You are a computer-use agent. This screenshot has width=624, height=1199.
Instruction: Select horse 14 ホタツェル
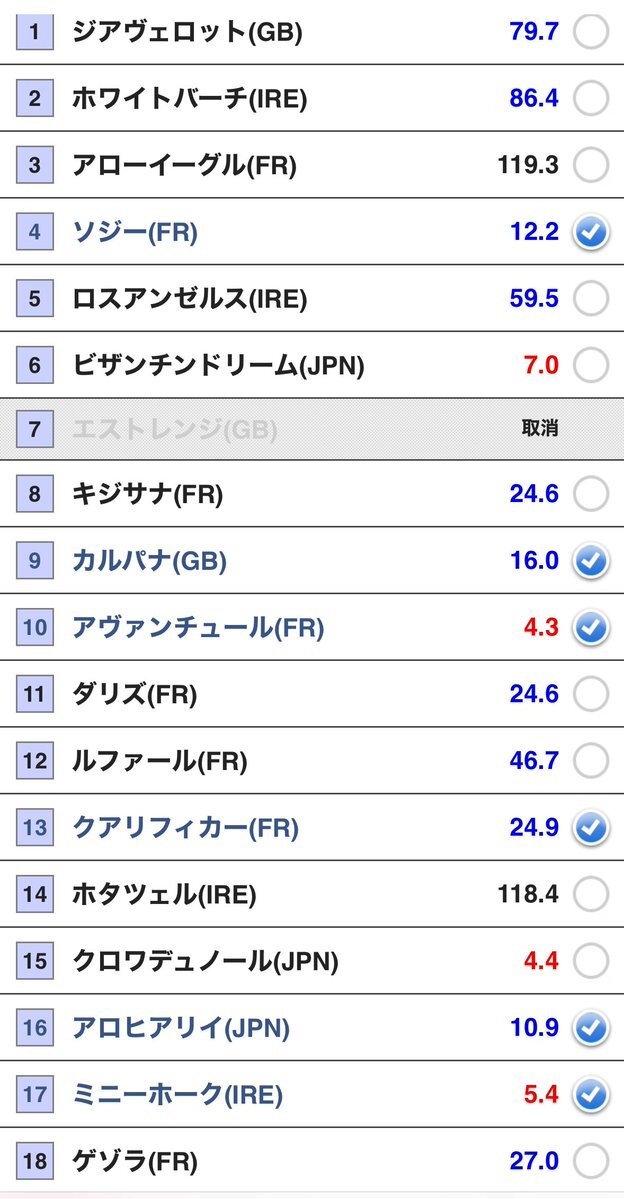591,893
